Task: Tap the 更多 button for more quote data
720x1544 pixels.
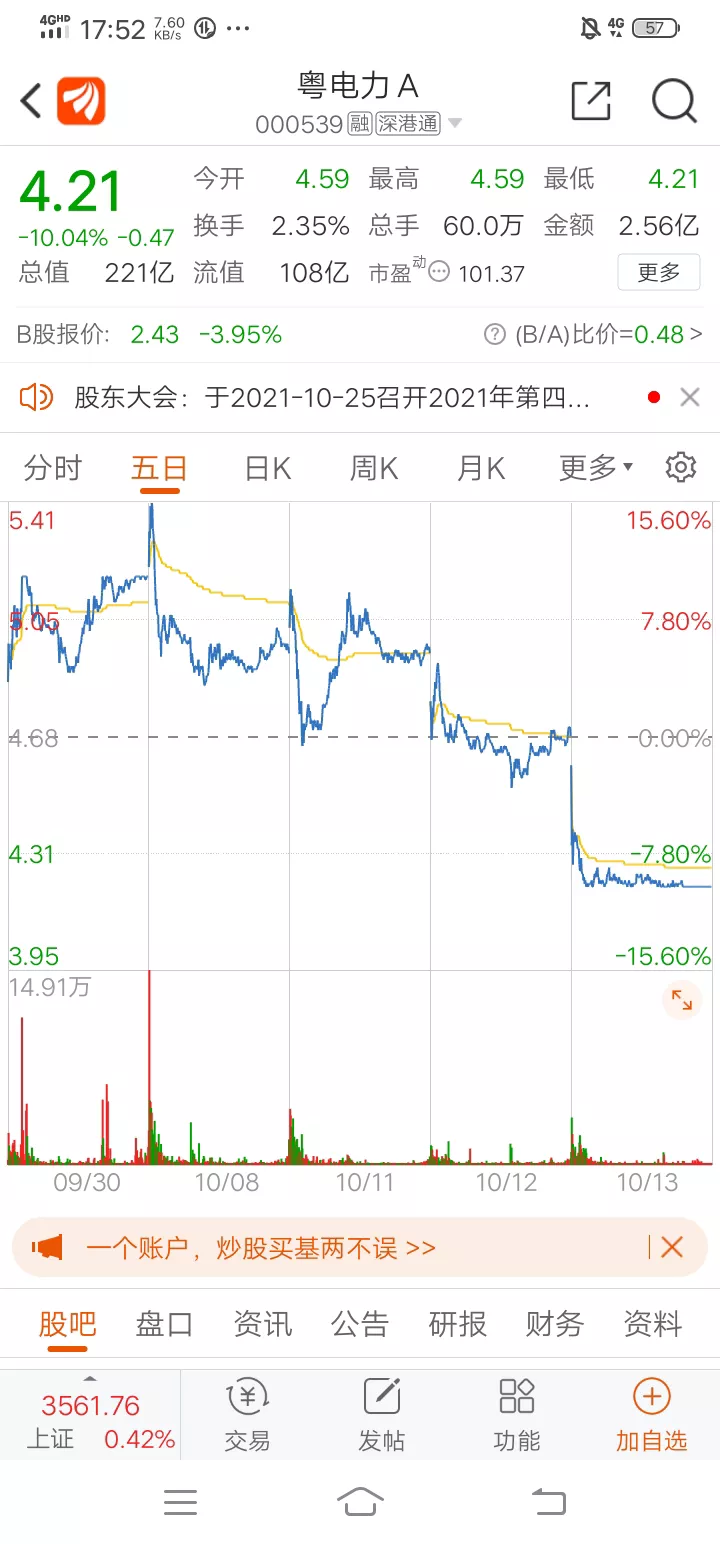Action: 658,272
